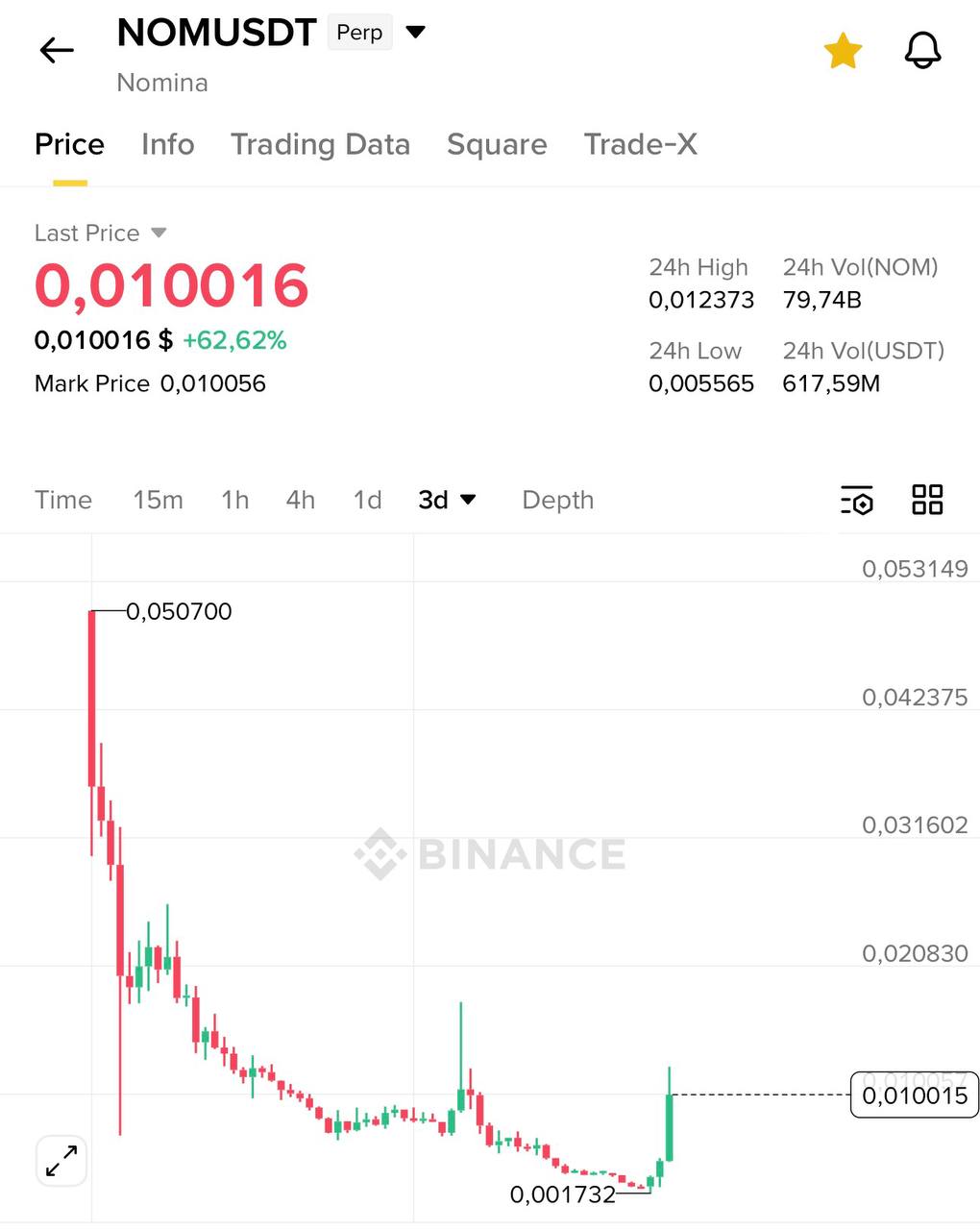Open the chart layout grid icon
Screen dimensions: 980x1230
pos(927,500)
